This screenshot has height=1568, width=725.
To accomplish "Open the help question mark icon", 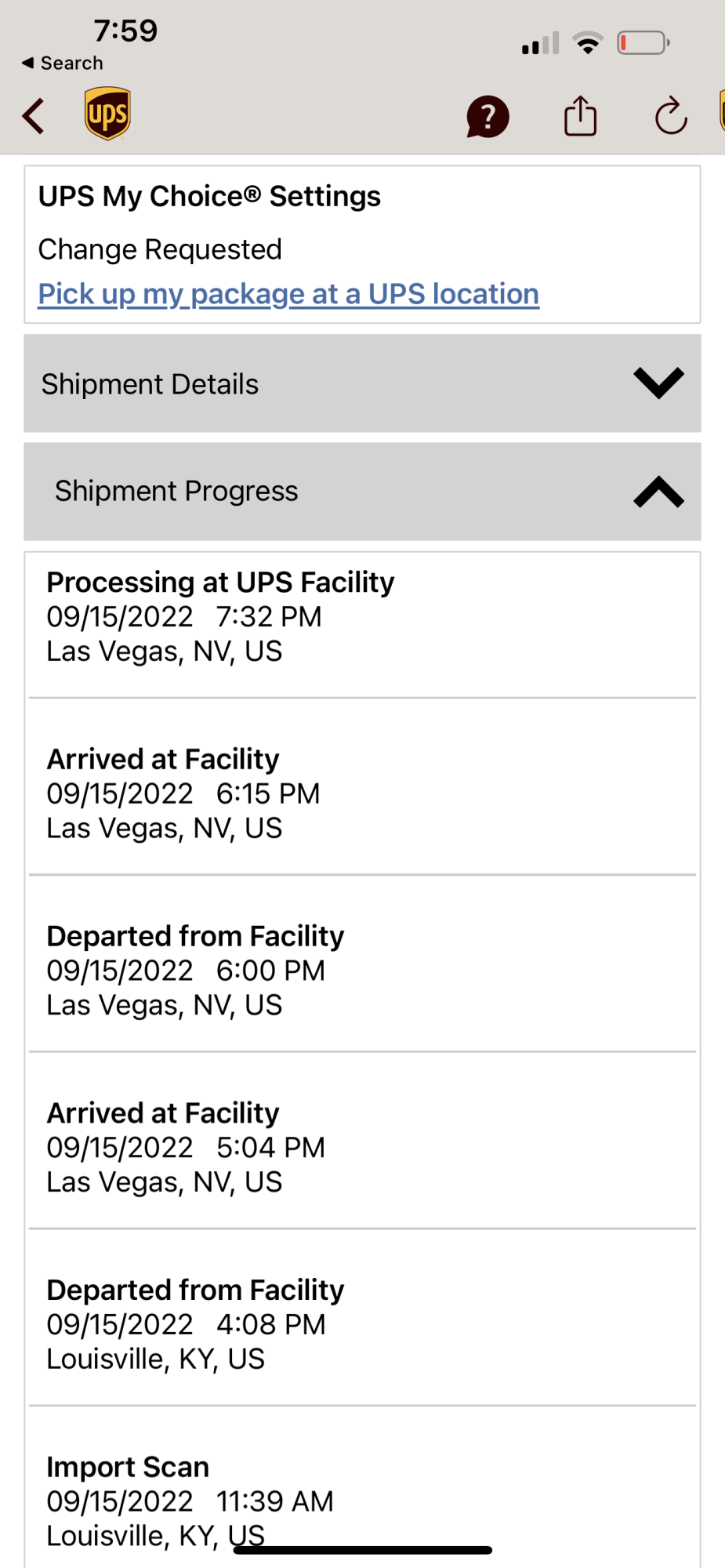I will tap(488, 117).
